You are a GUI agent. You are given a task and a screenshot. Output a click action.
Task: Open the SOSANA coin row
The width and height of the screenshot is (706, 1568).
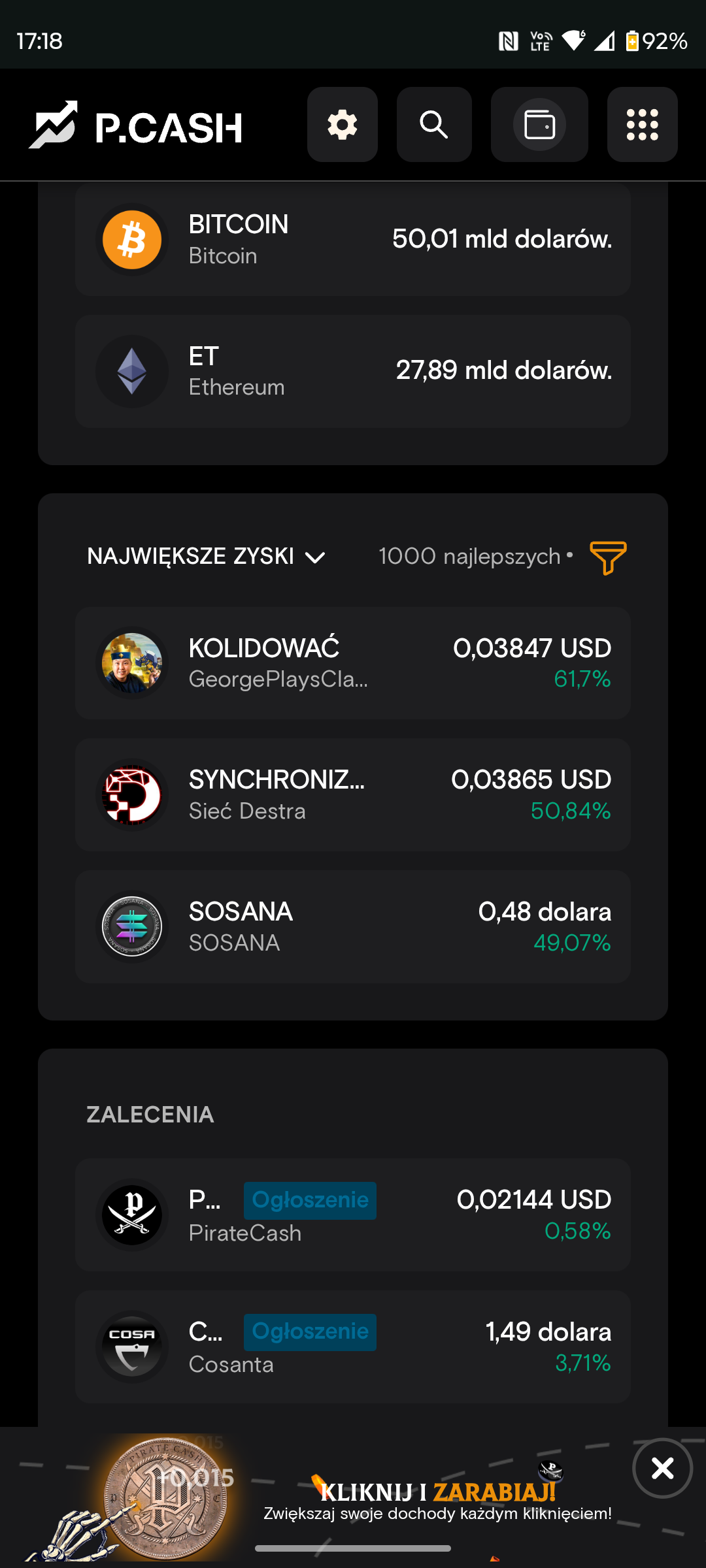353,927
